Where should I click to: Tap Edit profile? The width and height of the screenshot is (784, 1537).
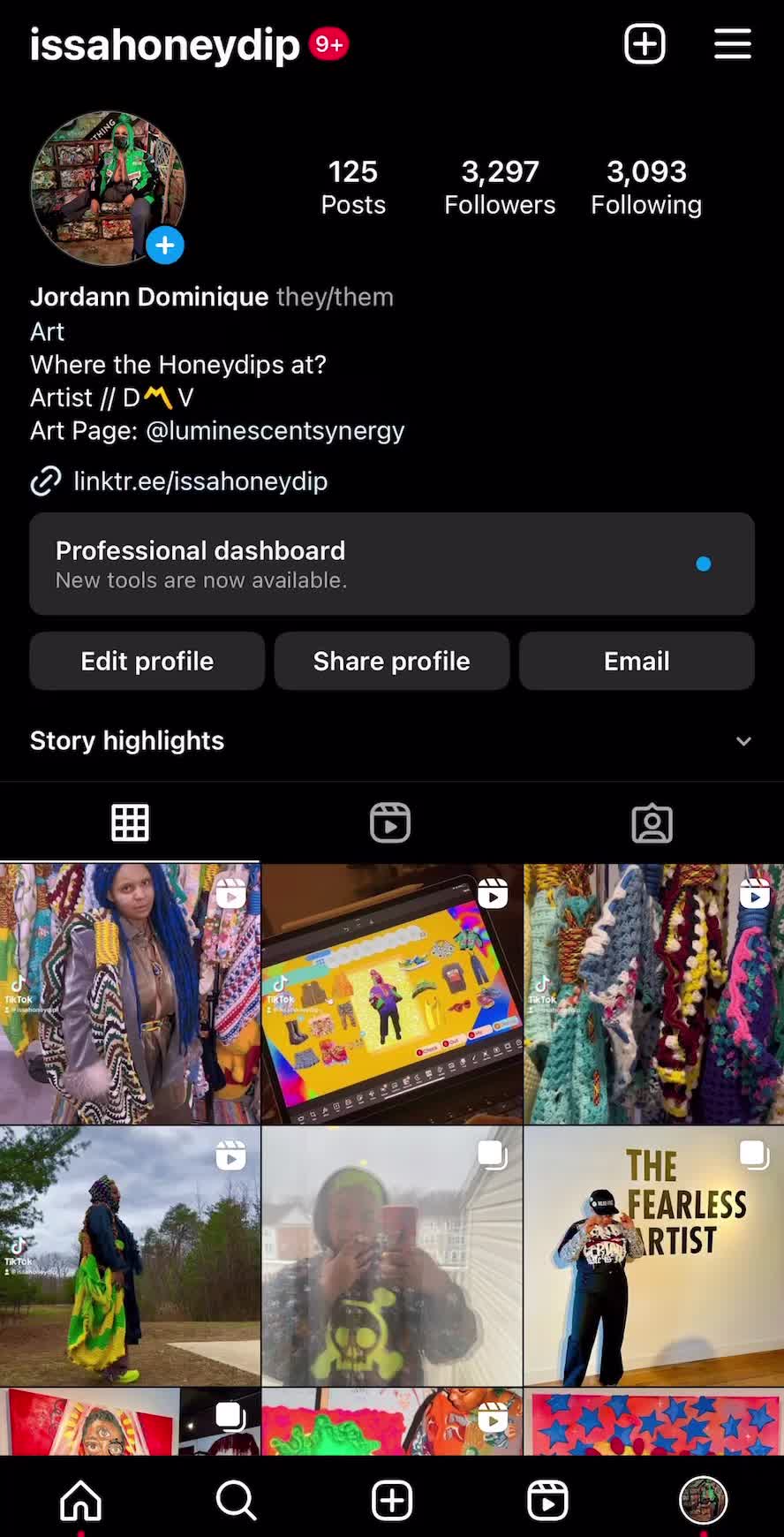[147, 661]
